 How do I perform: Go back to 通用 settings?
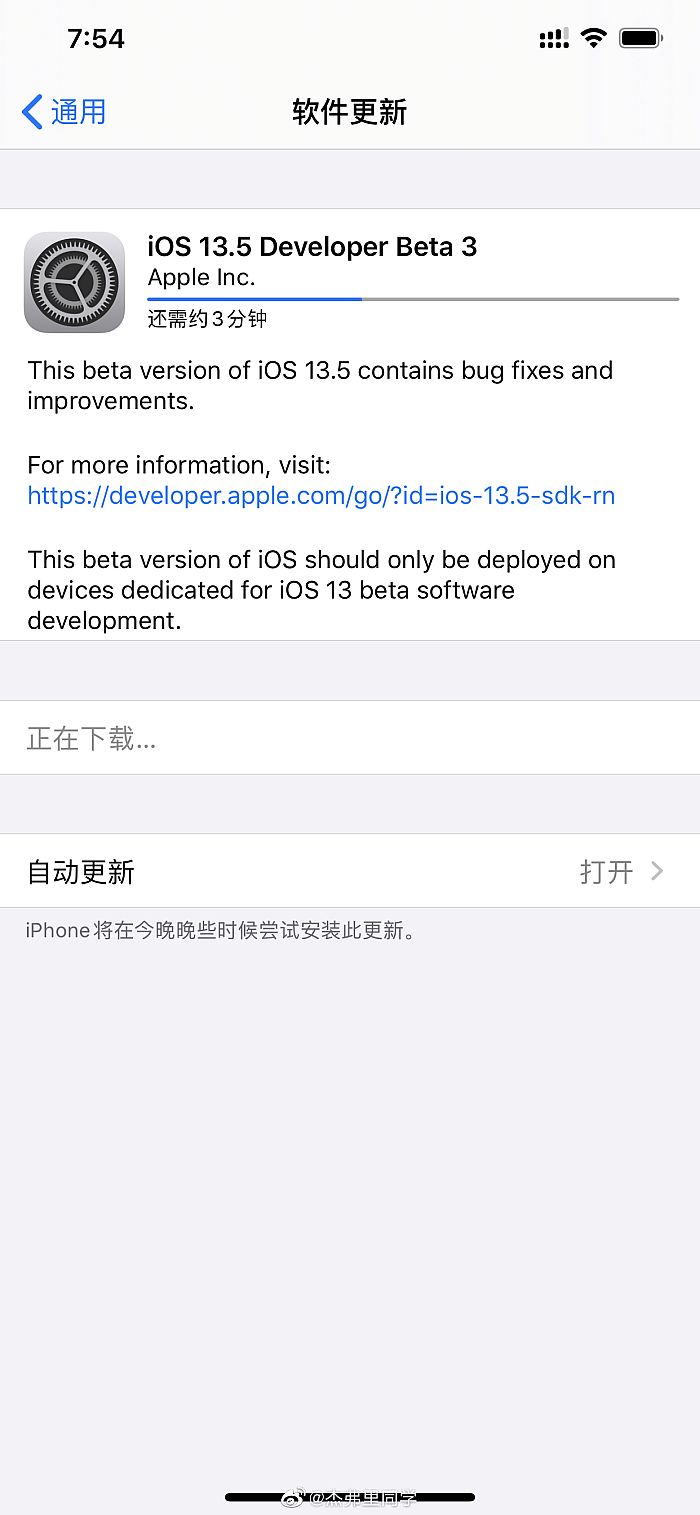click(x=64, y=112)
